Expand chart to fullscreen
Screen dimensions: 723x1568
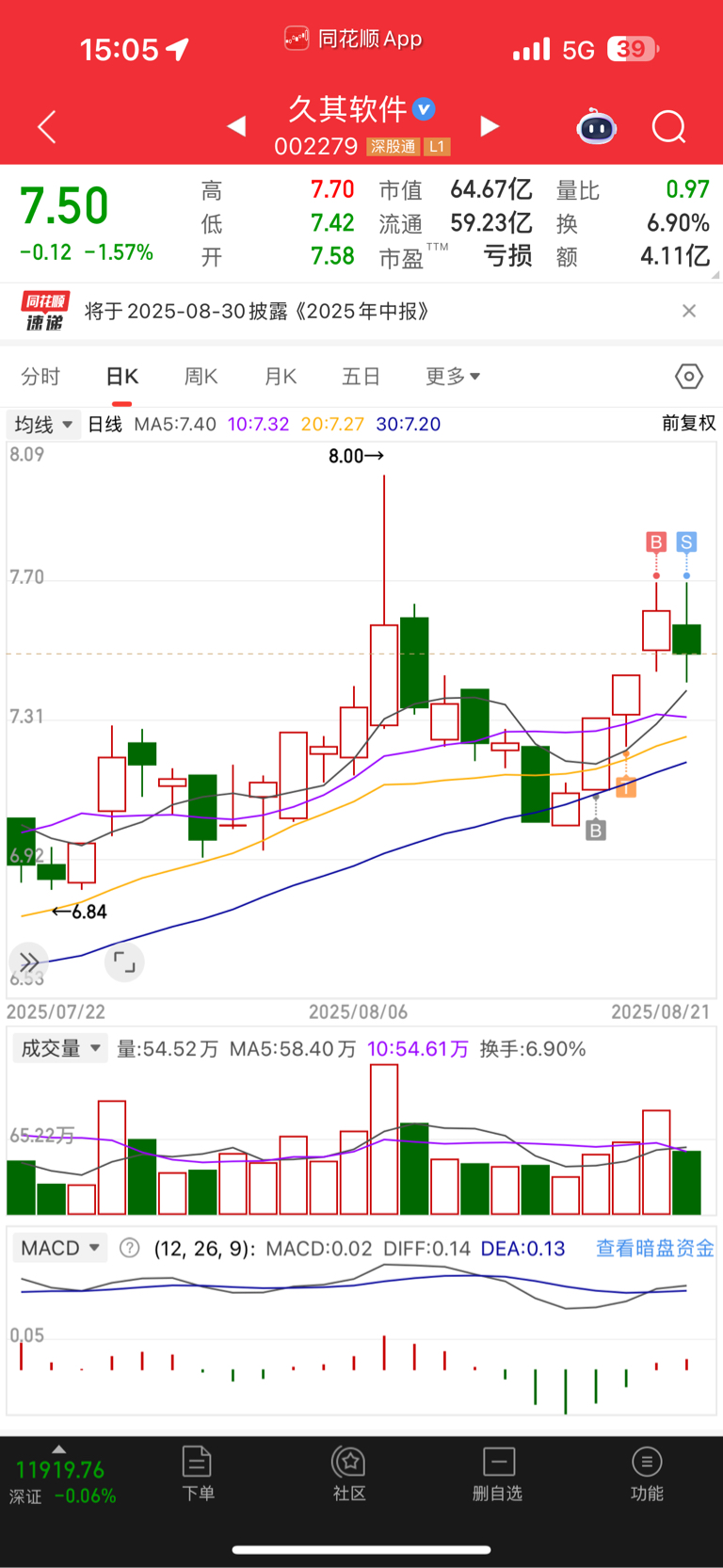(x=123, y=962)
